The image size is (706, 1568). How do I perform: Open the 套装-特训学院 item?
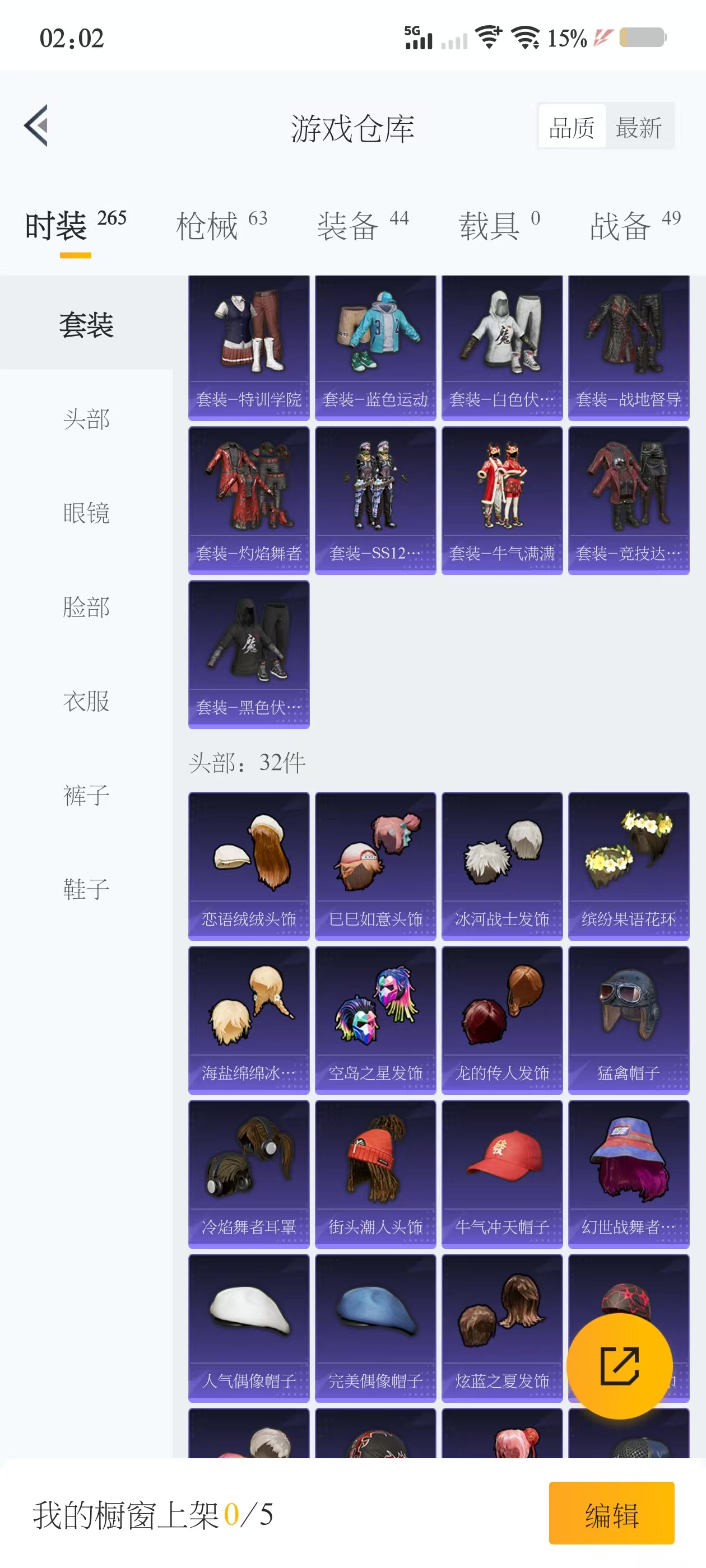pos(249,348)
